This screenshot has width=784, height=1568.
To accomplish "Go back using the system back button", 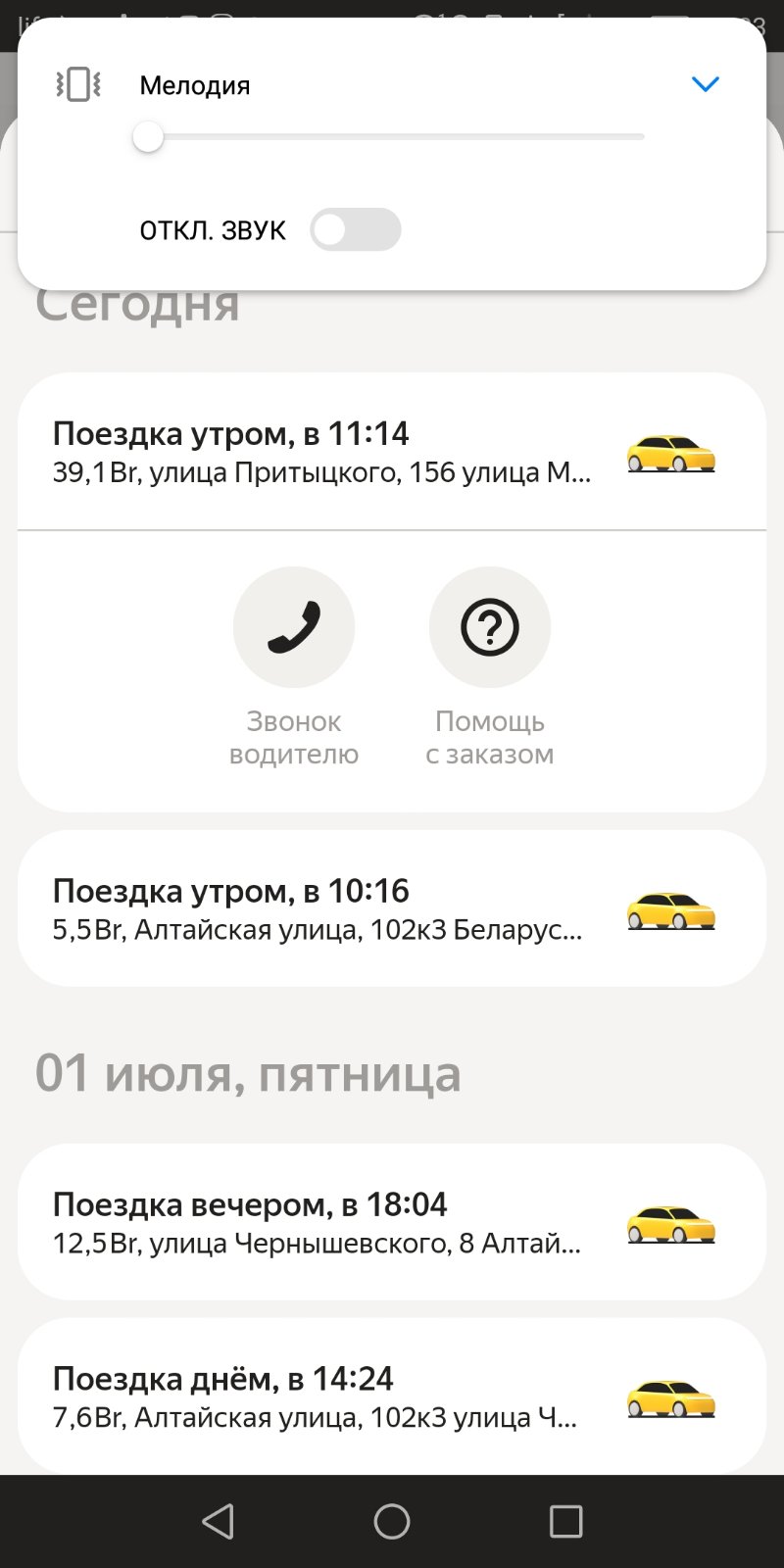I will coord(218,1521).
